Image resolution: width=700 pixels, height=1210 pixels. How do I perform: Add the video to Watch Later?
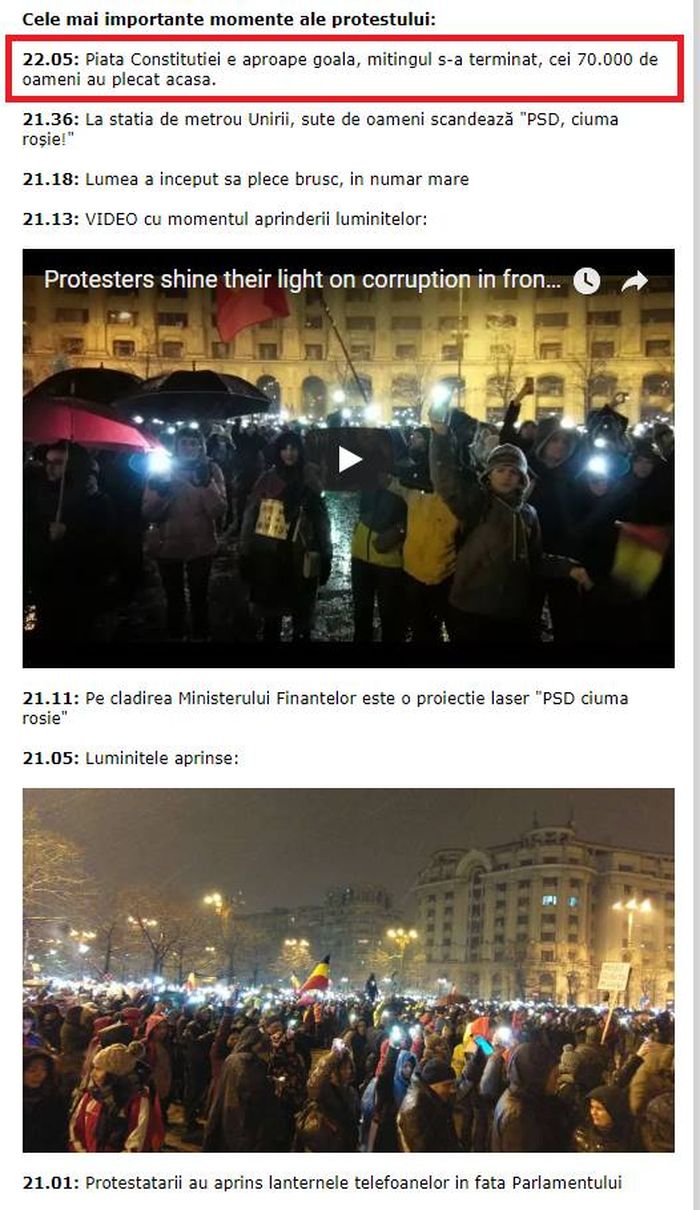tap(587, 281)
